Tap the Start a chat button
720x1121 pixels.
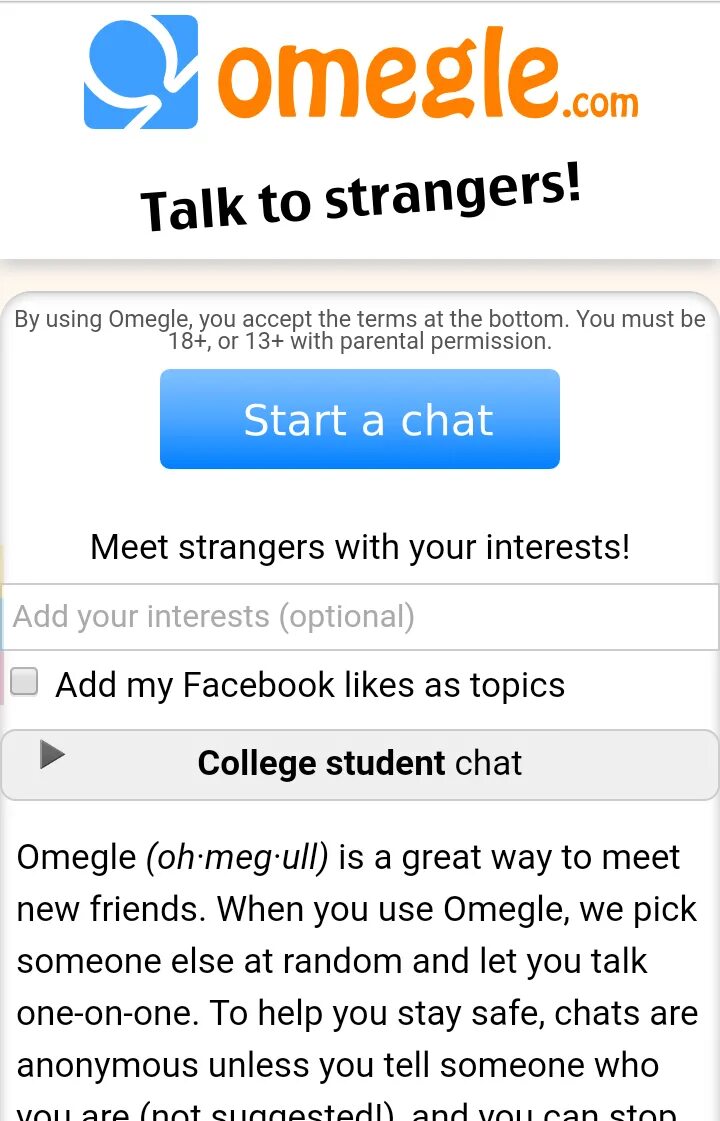(359, 419)
